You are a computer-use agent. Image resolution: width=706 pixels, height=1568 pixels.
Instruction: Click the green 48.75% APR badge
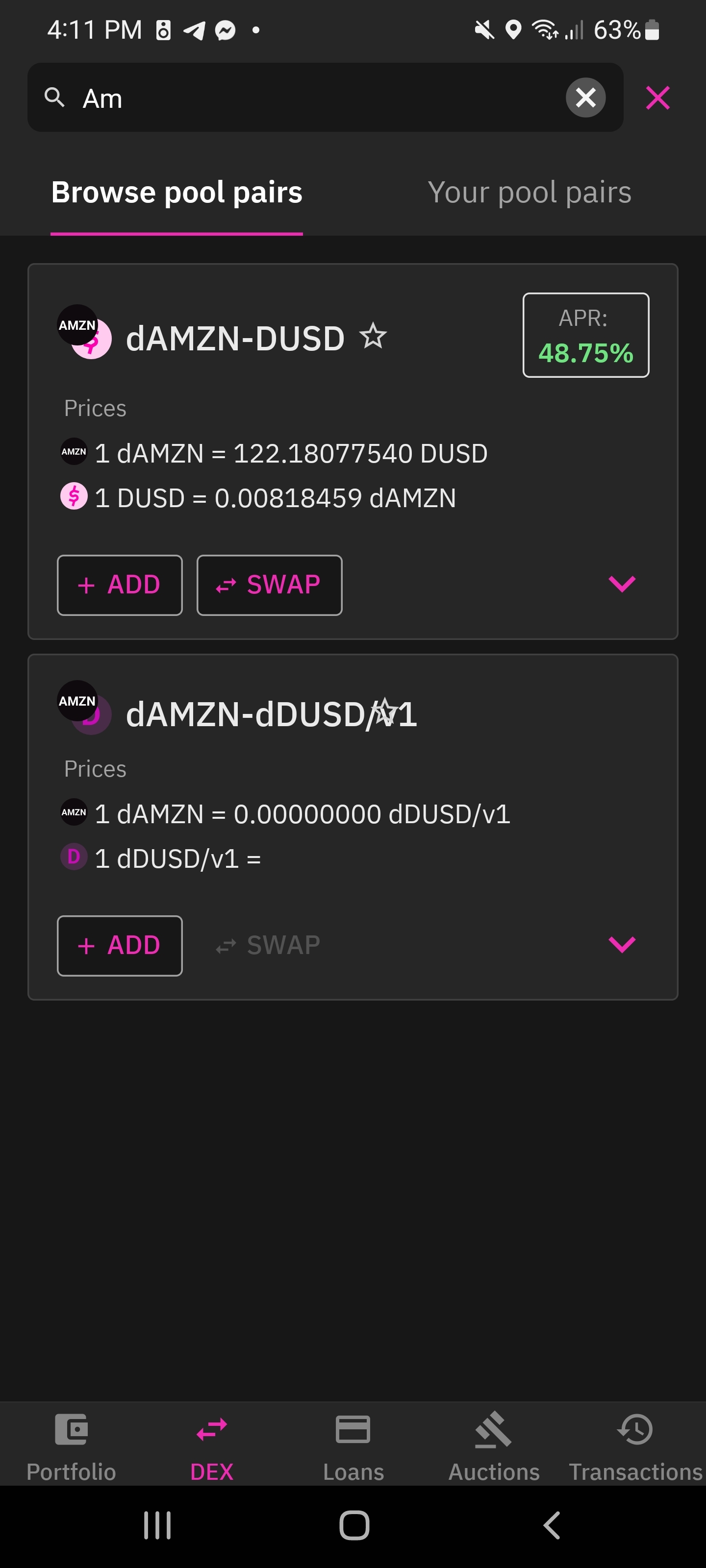click(x=585, y=335)
